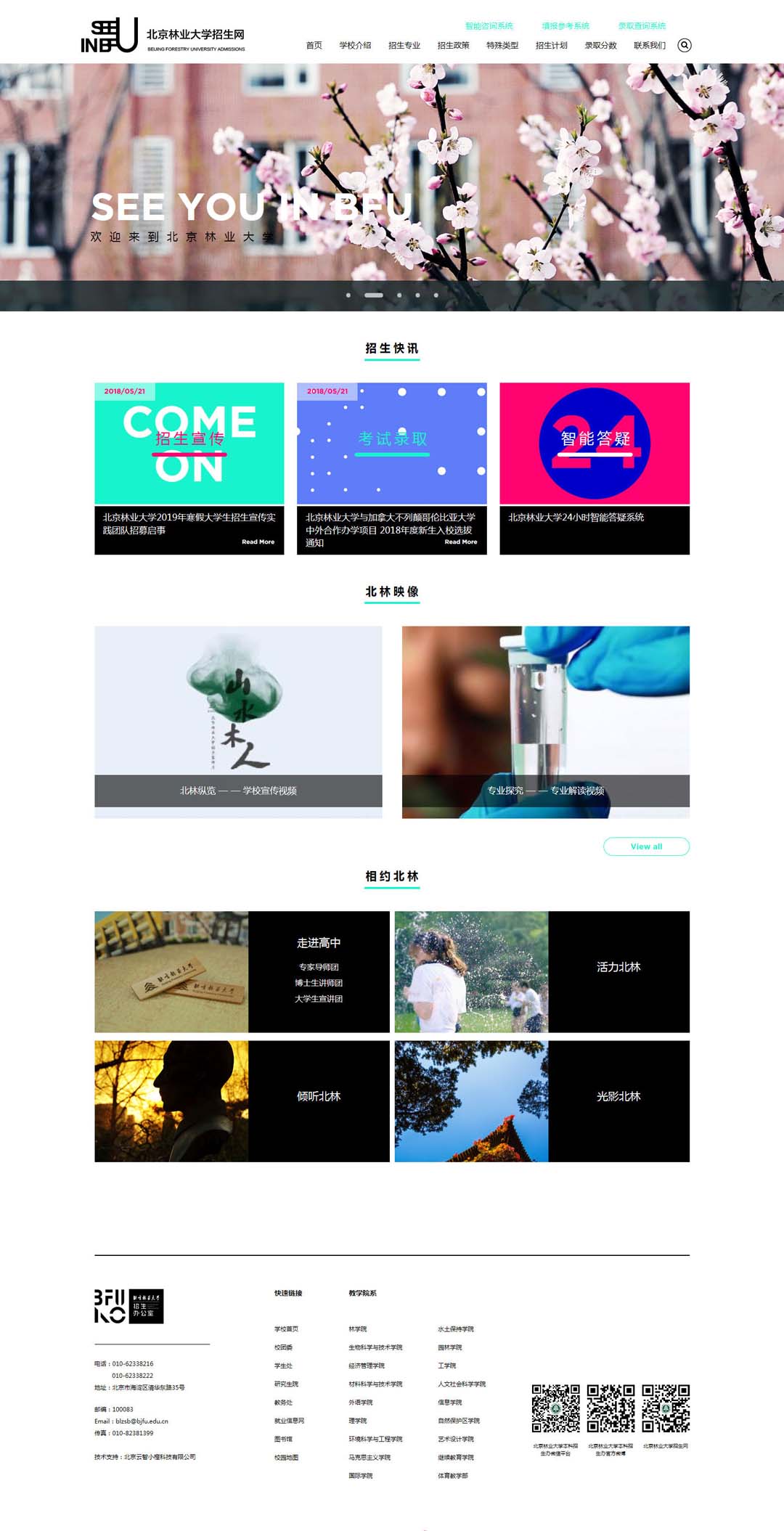Open 联系我们 contact page
784x1531 pixels.
pos(649,45)
